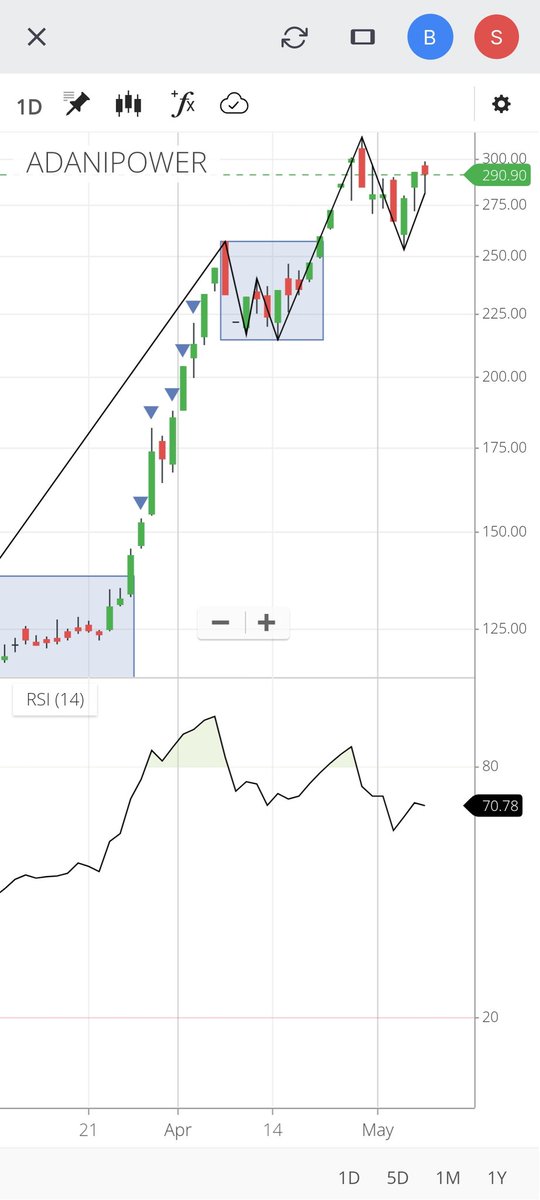Switch to the 1Y range

[x=497, y=1177]
